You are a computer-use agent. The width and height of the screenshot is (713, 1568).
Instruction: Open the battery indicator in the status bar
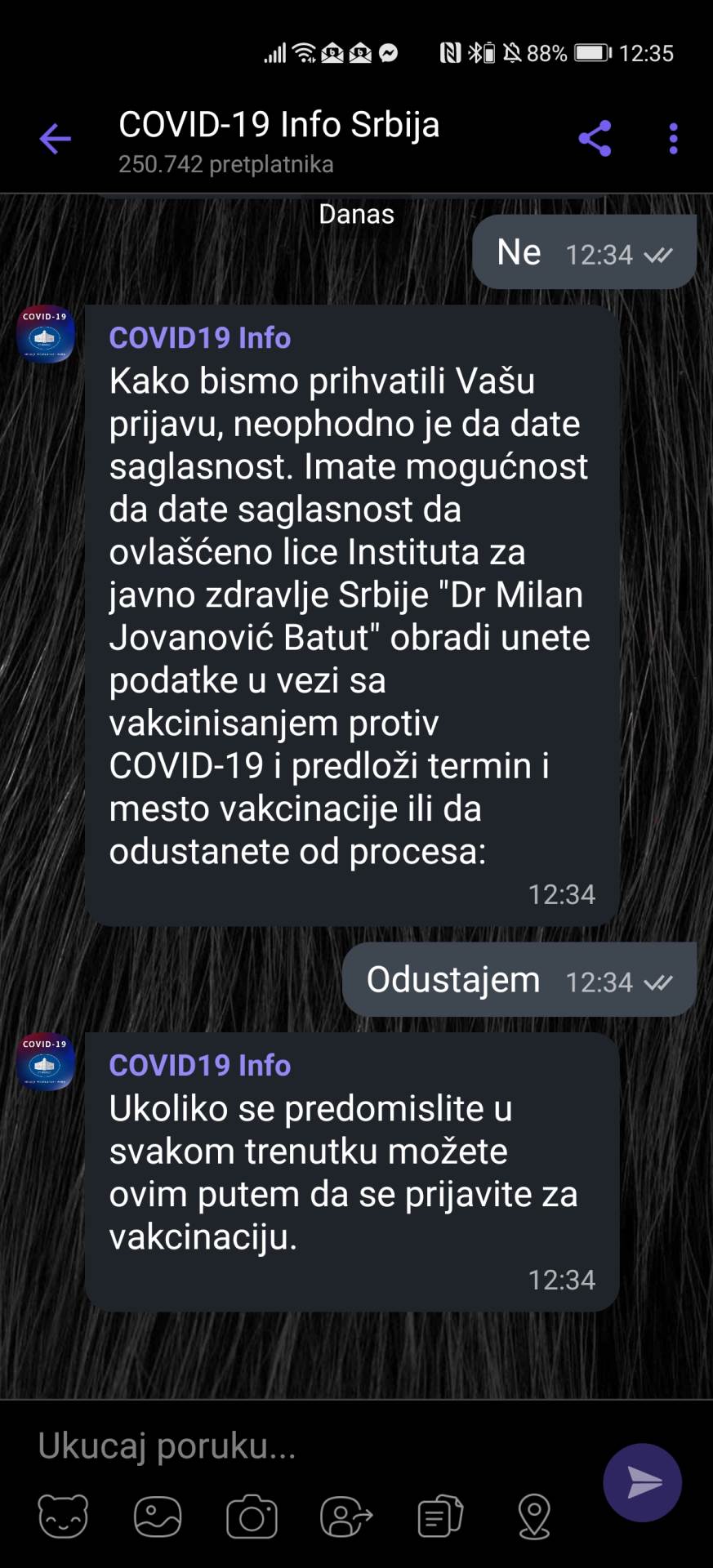click(590, 53)
